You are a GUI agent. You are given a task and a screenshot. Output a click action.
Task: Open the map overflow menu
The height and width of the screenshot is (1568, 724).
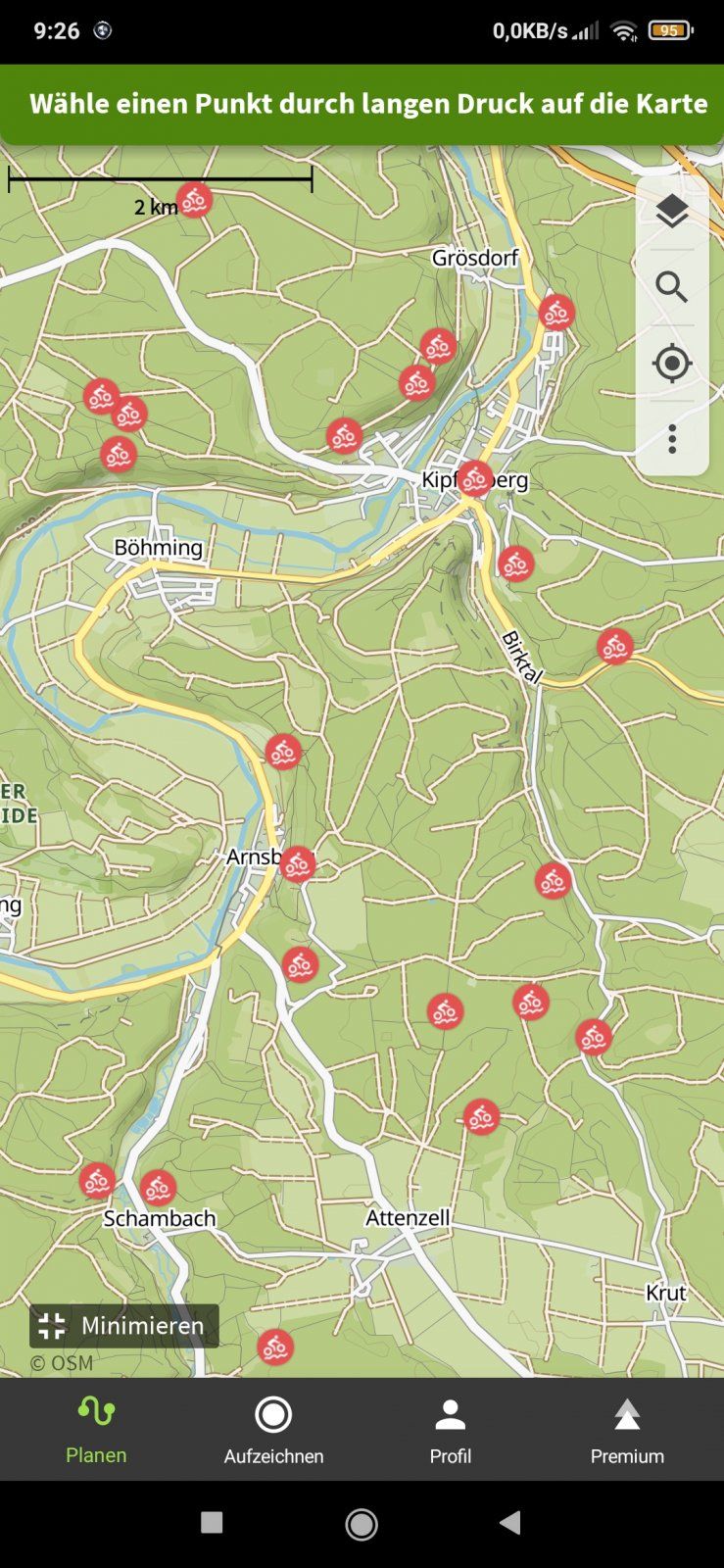tap(672, 439)
